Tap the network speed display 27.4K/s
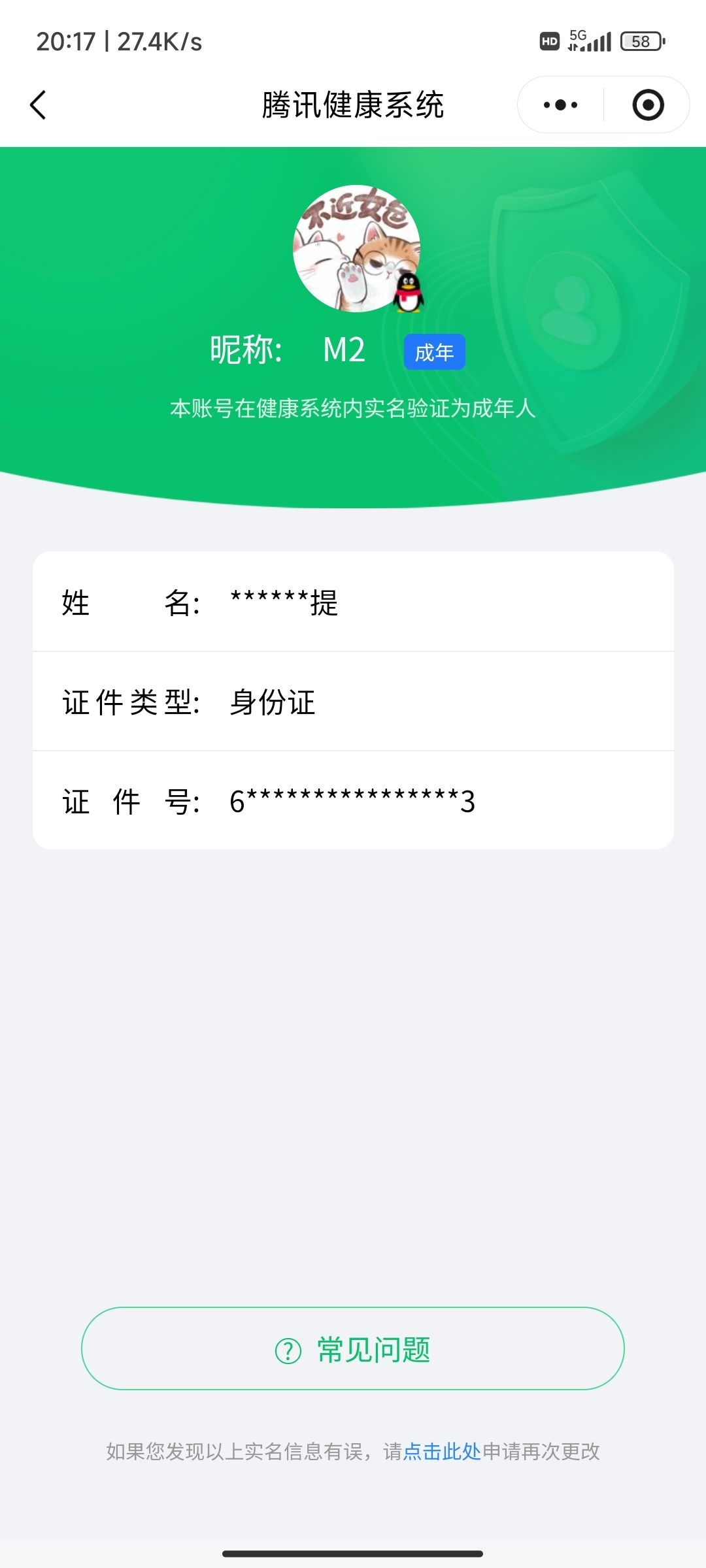The image size is (706, 1568). point(157,42)
